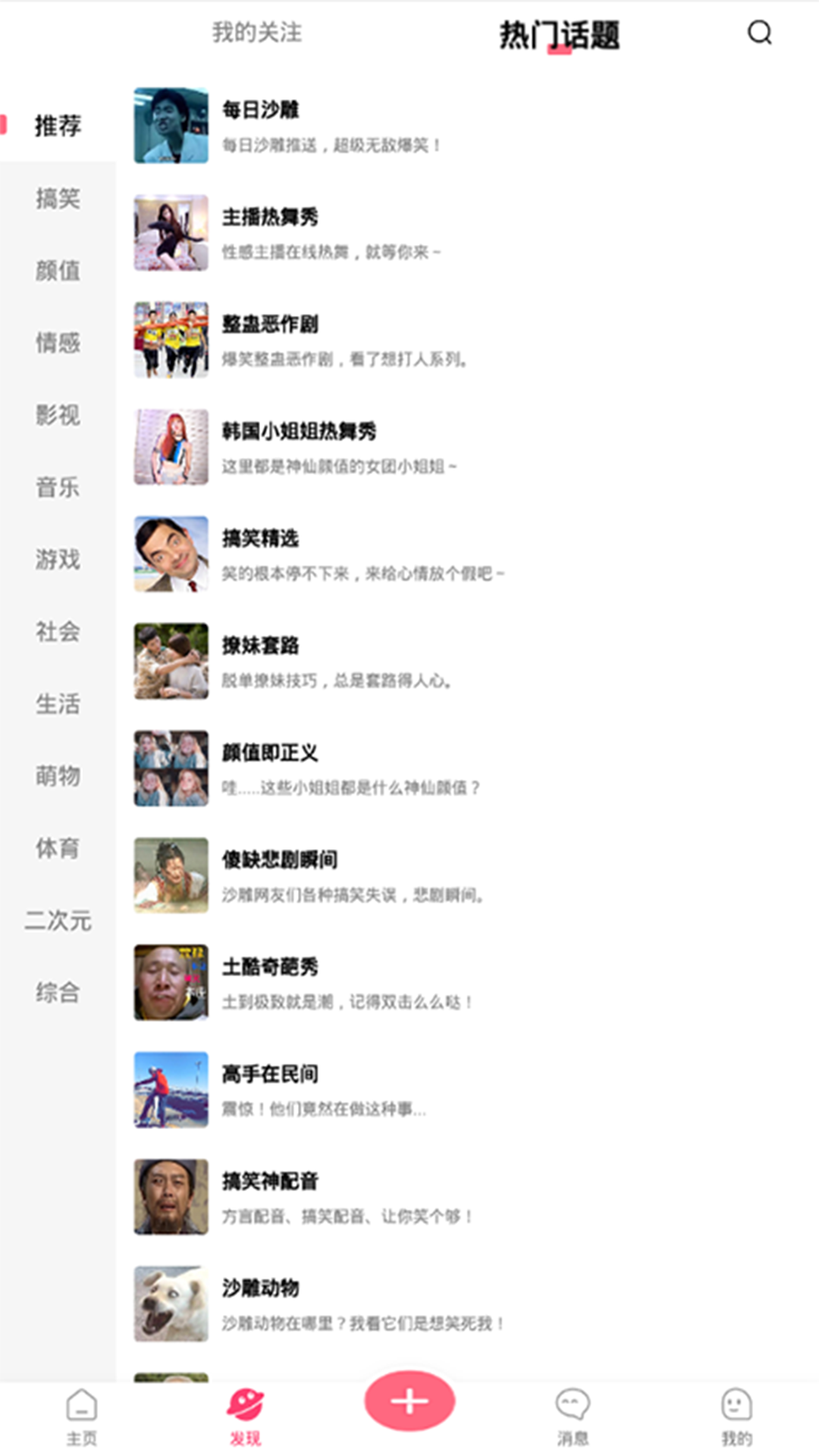Select the 影视 category
819x1456 pixels.
[x=58, y=415]
